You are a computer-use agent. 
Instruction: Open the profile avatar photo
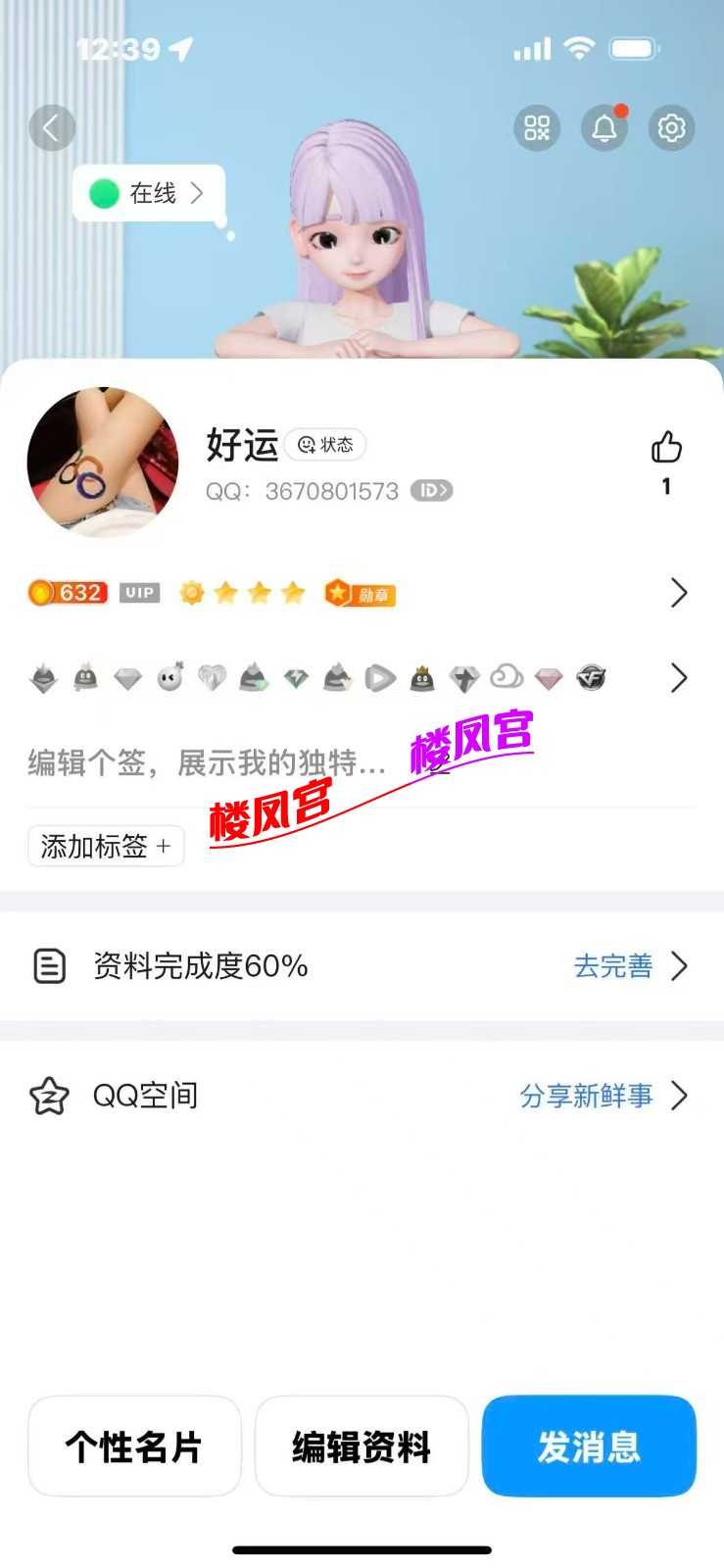104,462
